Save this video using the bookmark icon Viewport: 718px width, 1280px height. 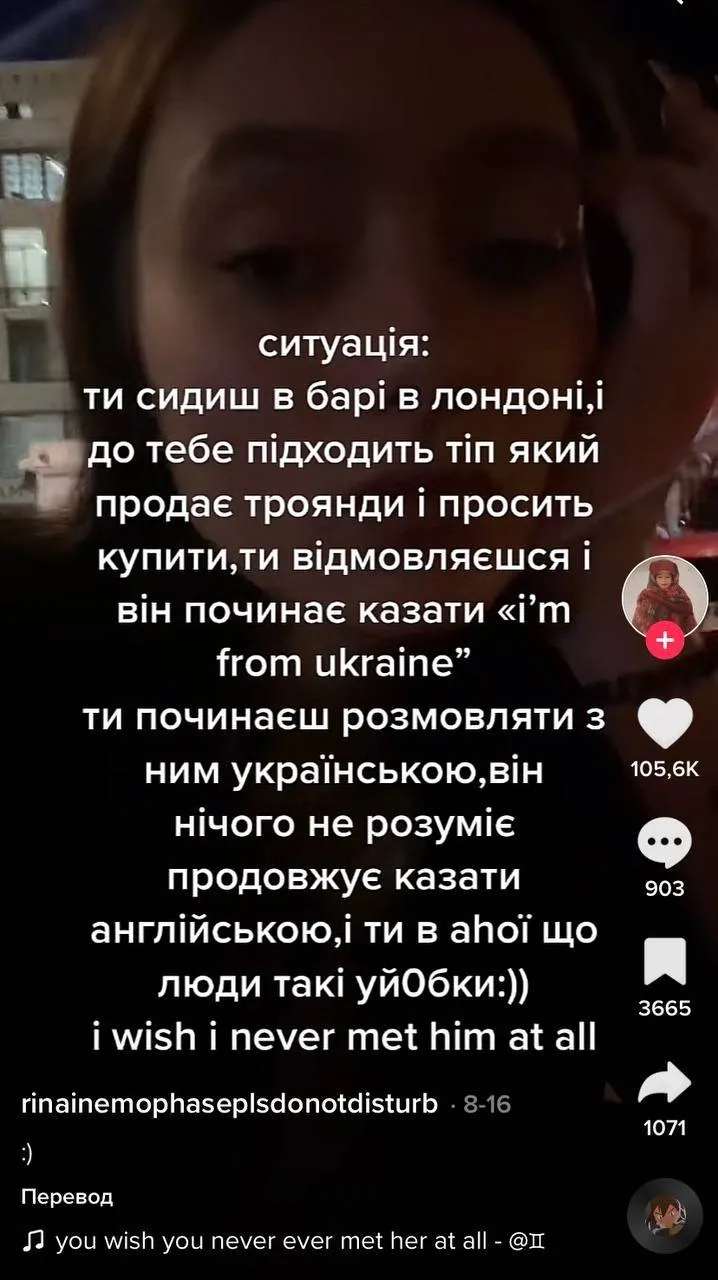[x=665, y=962]
